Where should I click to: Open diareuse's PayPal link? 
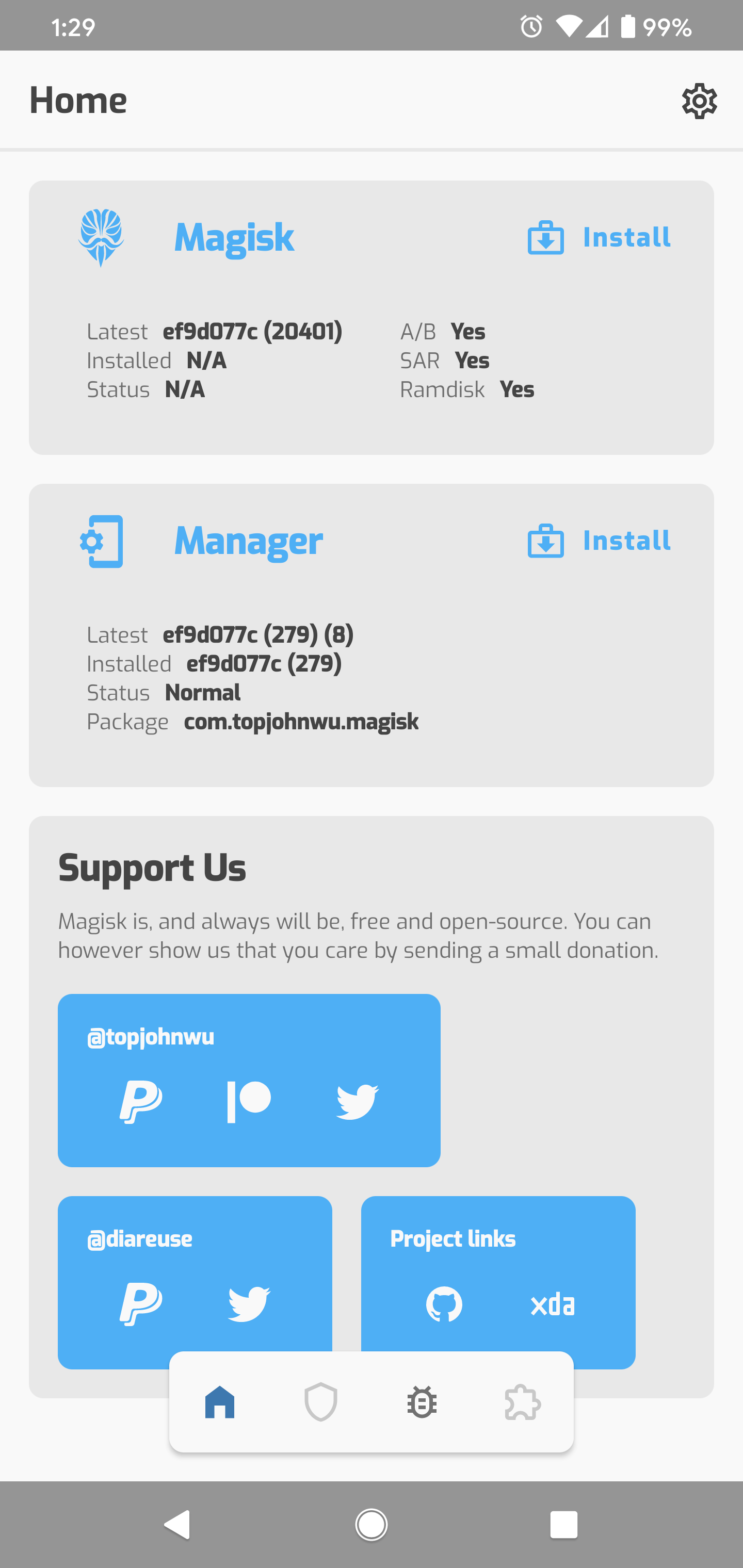[141, 1304]
